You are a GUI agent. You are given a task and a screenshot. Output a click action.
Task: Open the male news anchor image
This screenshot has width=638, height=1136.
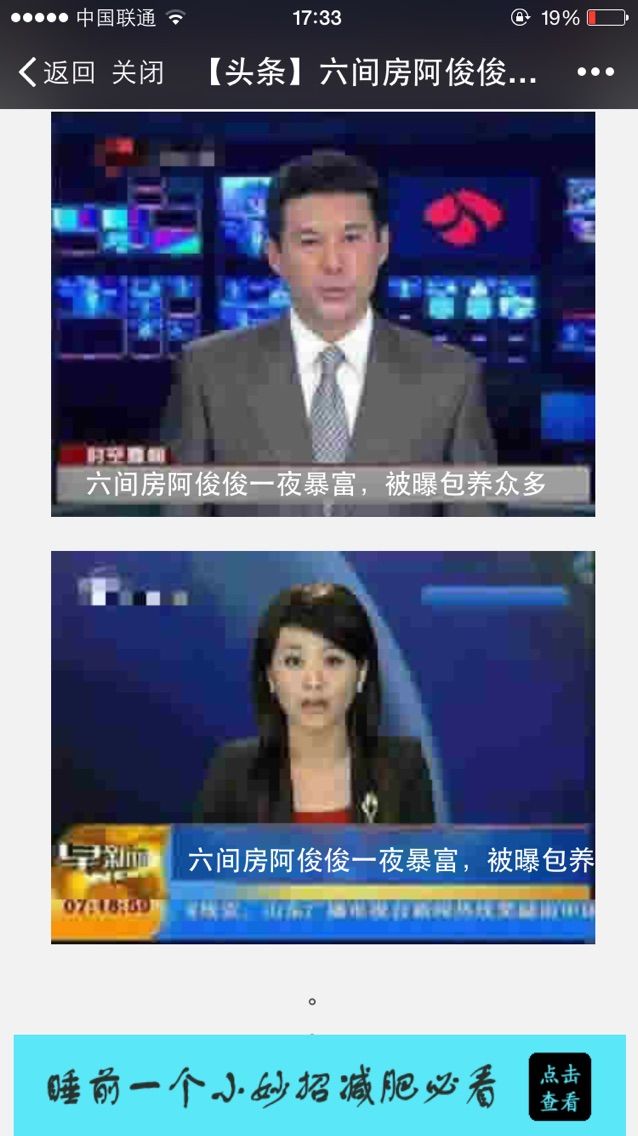(x=323, y=314)
